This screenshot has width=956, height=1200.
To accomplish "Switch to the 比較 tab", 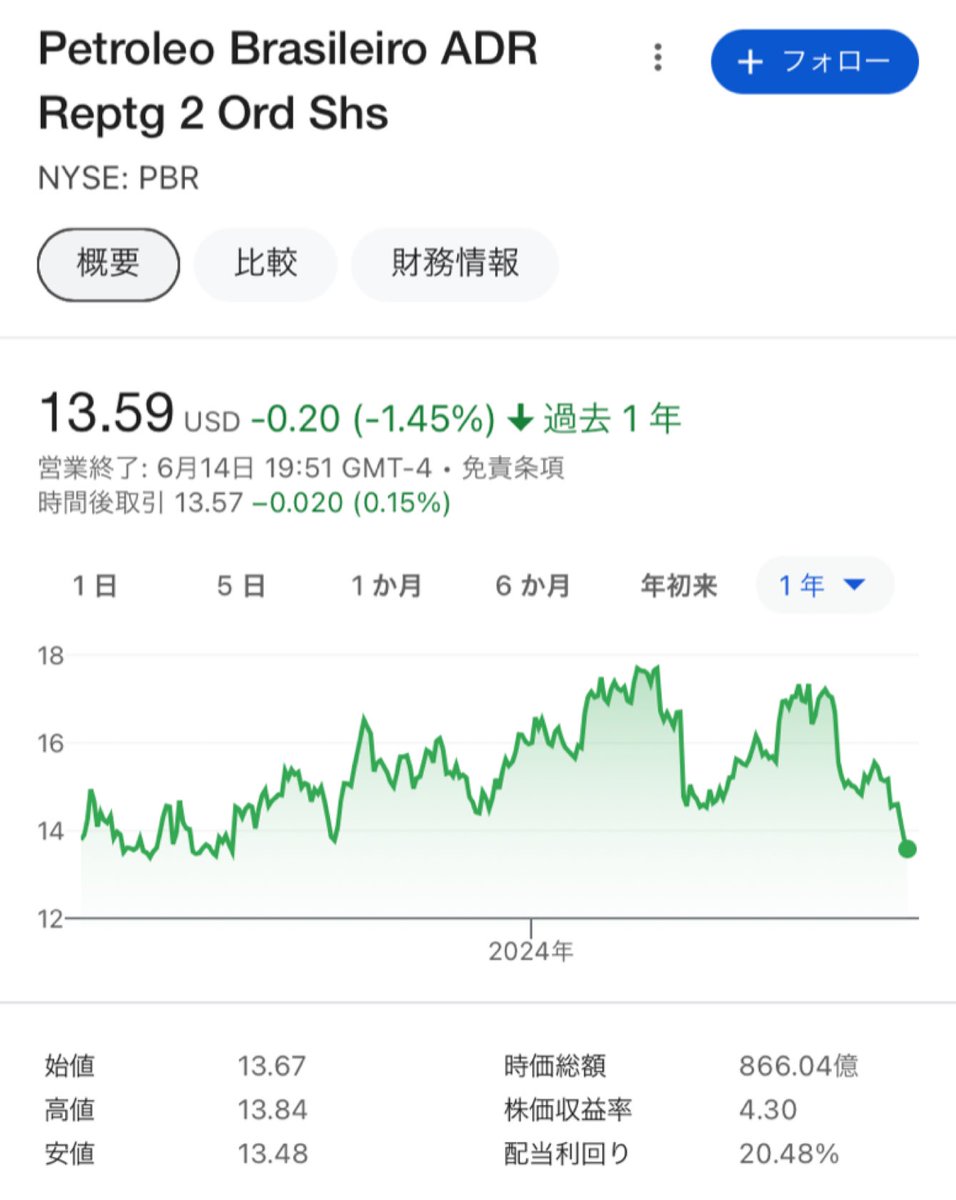I will tap(266, 264).
